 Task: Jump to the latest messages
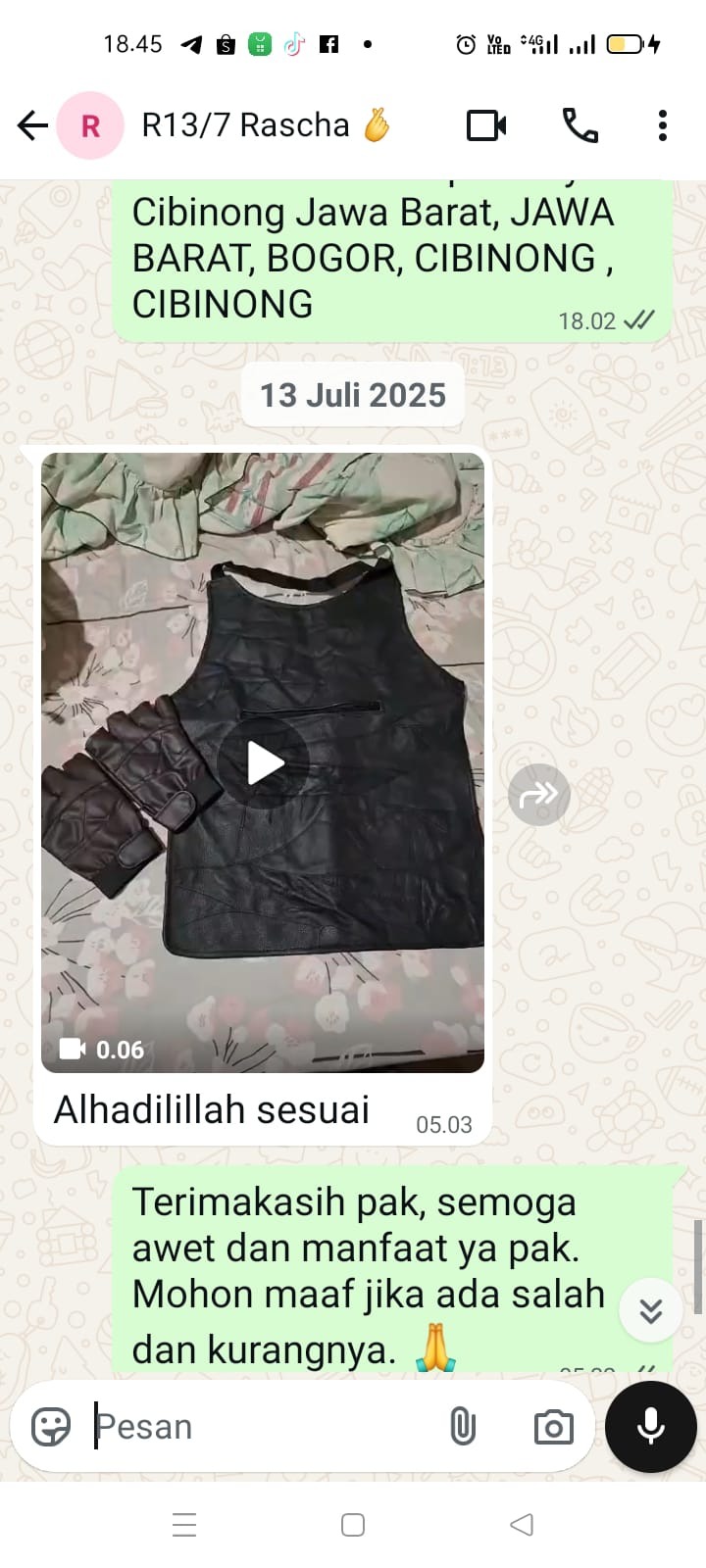tap(650, 1310)
